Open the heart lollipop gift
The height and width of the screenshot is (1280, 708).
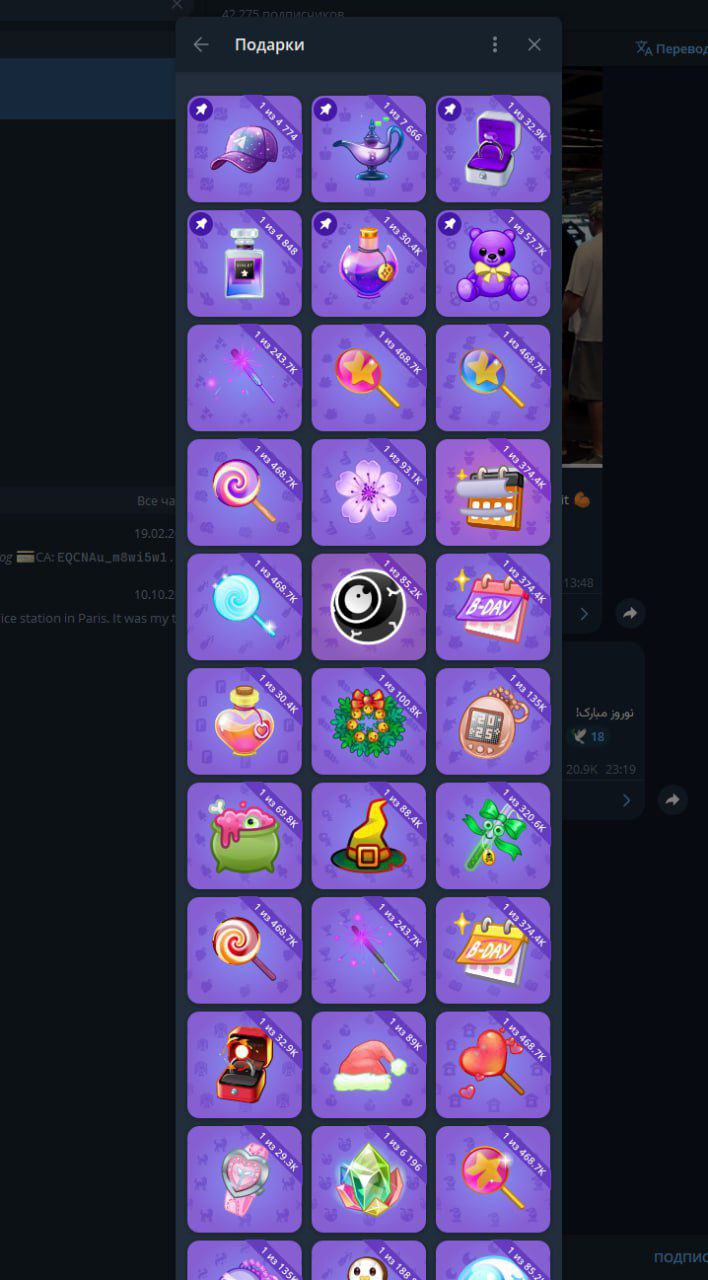pos(492,1065)
